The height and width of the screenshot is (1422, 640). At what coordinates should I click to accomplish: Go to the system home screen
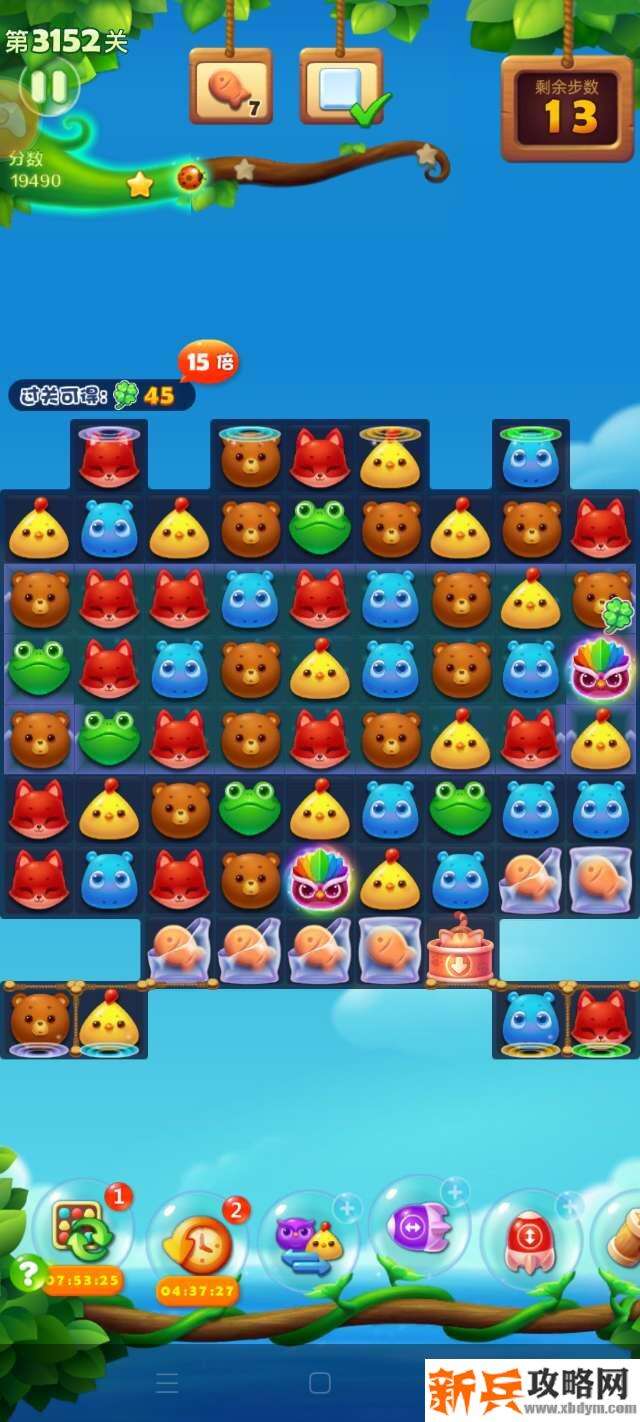pyautogui.click(x=320, y=1383)
